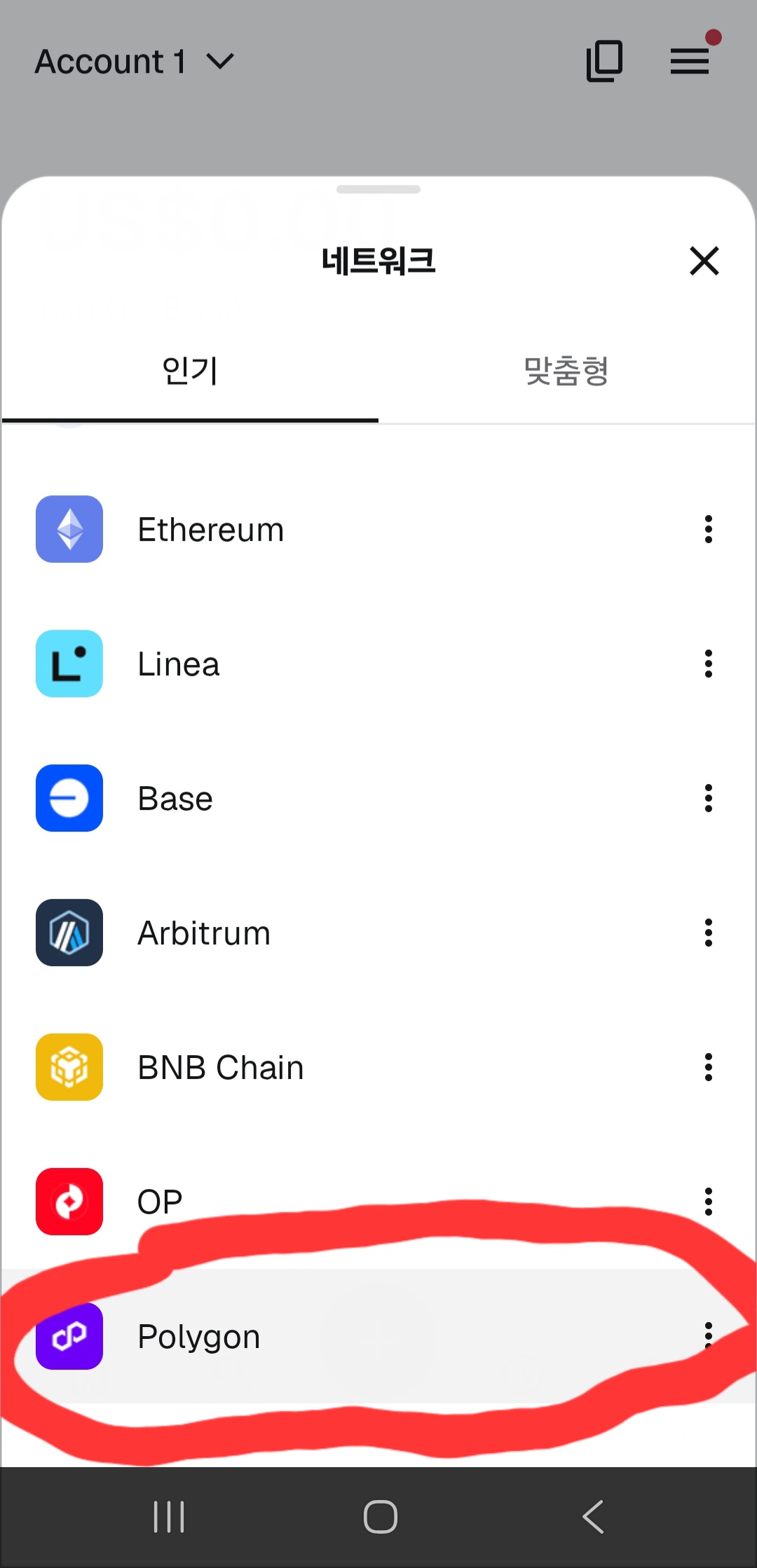
Task: Open more options for Ethereum
Action: [709, 530]
